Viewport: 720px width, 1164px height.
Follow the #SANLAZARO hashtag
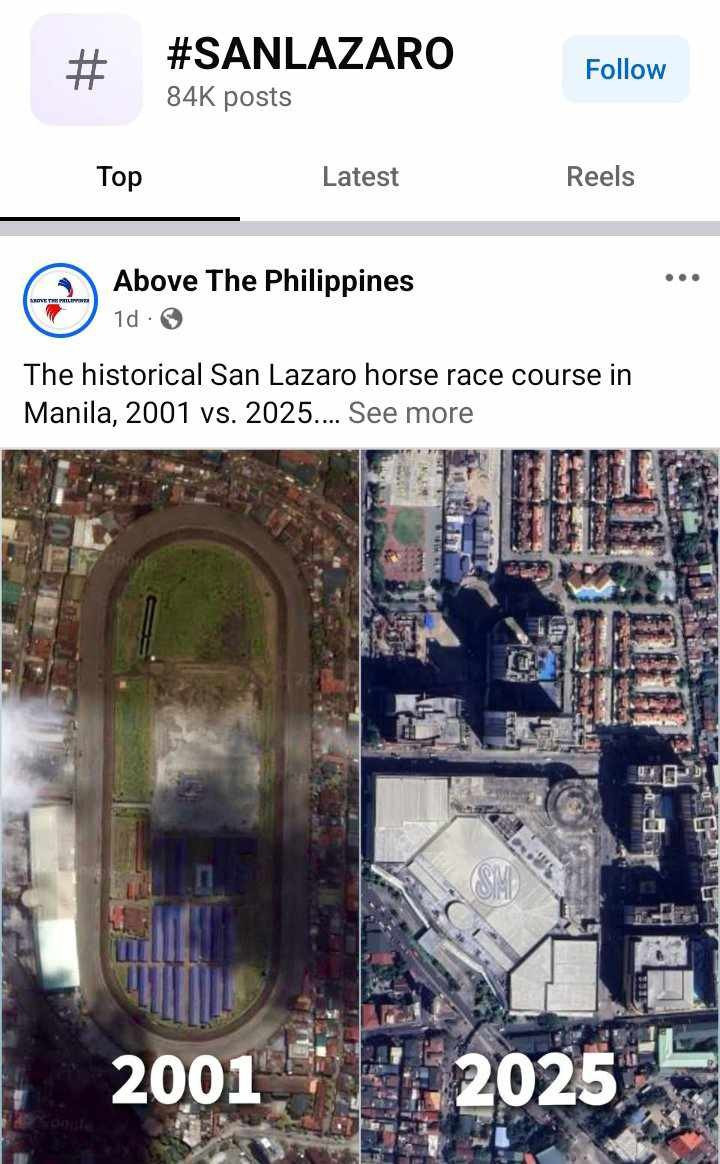point(625,69)
